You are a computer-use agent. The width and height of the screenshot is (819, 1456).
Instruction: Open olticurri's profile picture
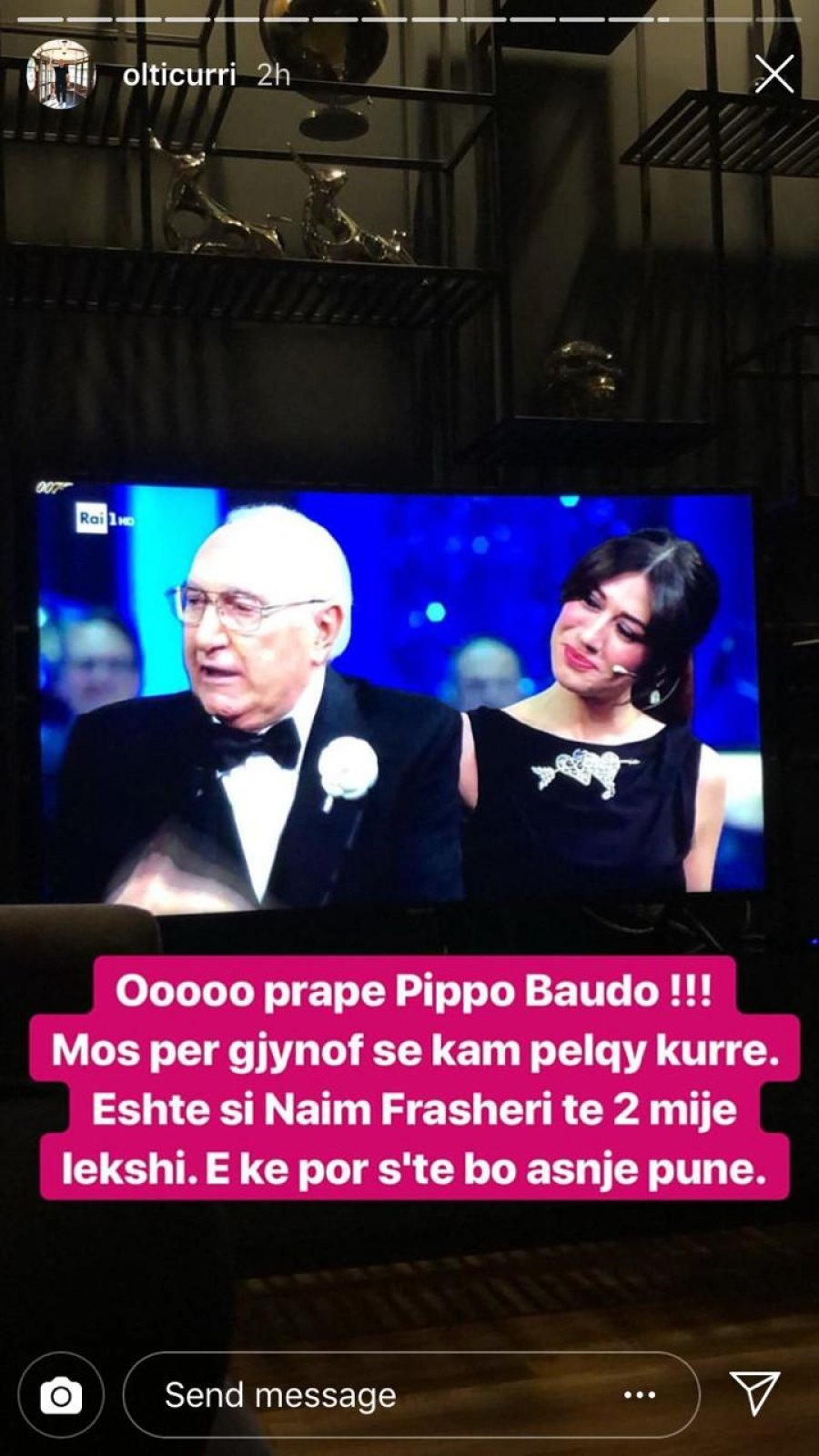pos(61,75)
